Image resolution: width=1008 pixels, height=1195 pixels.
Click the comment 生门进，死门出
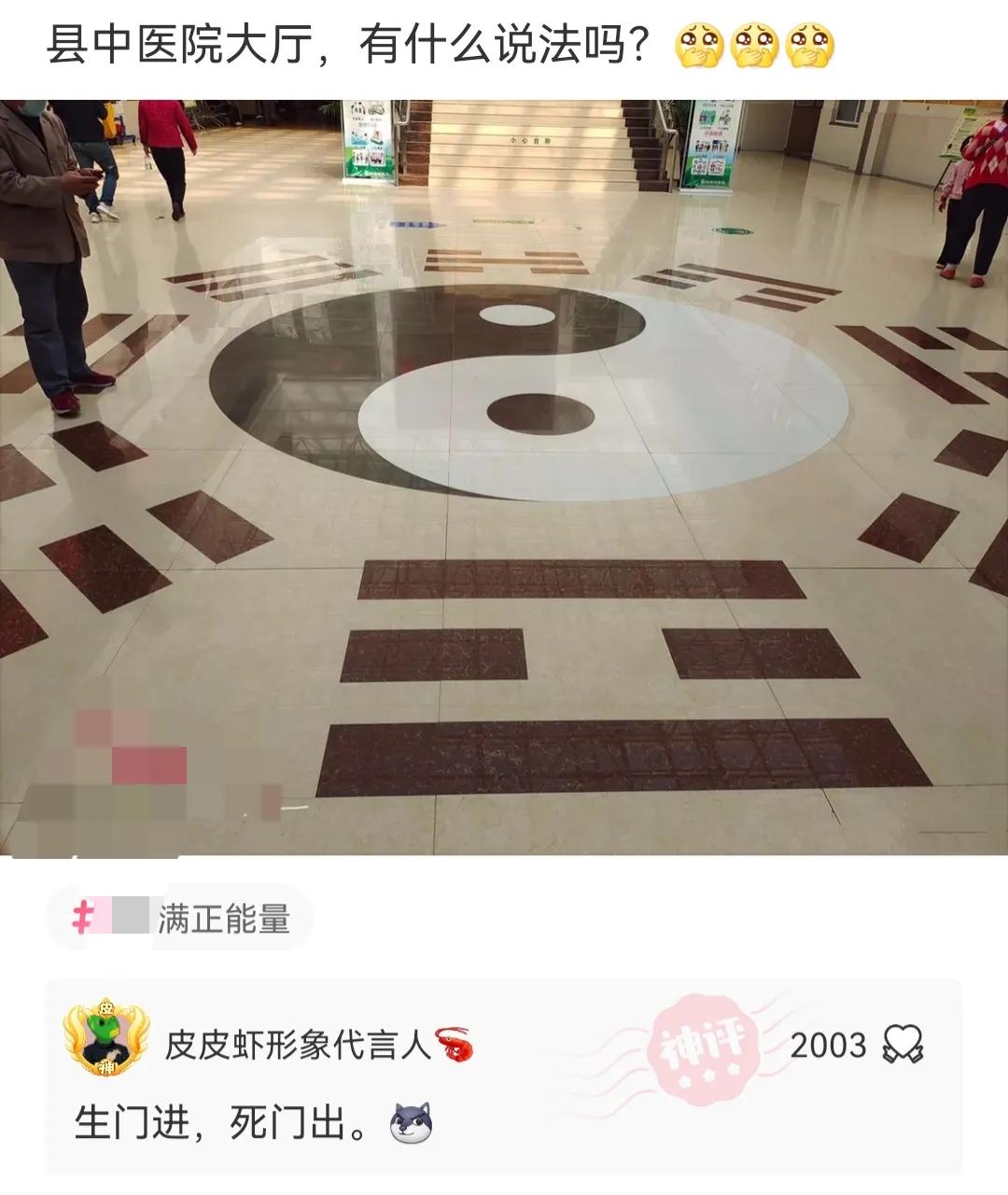[215, 1125]
